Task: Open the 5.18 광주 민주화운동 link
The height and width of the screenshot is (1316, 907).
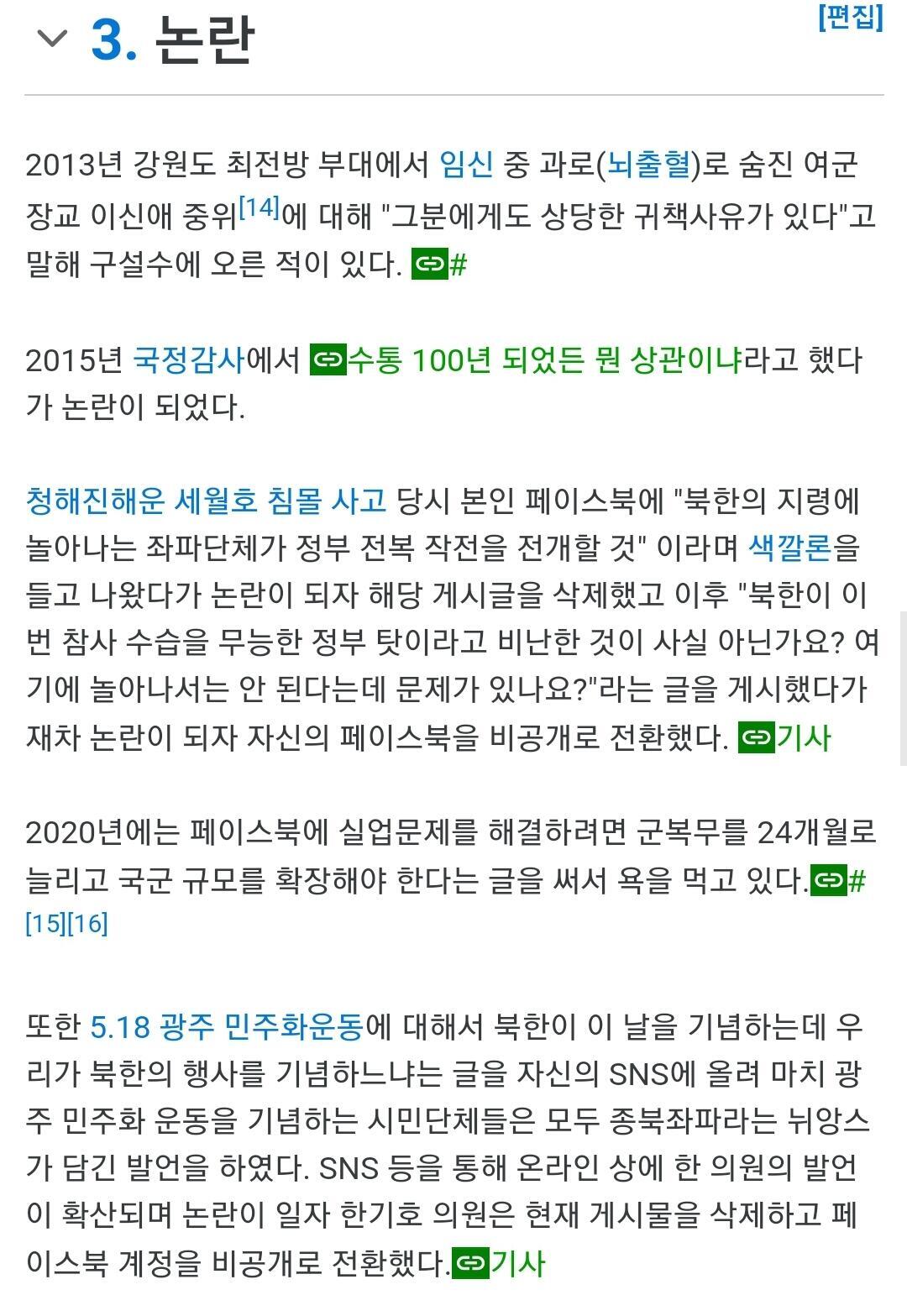Action: tap(227, 1026)
